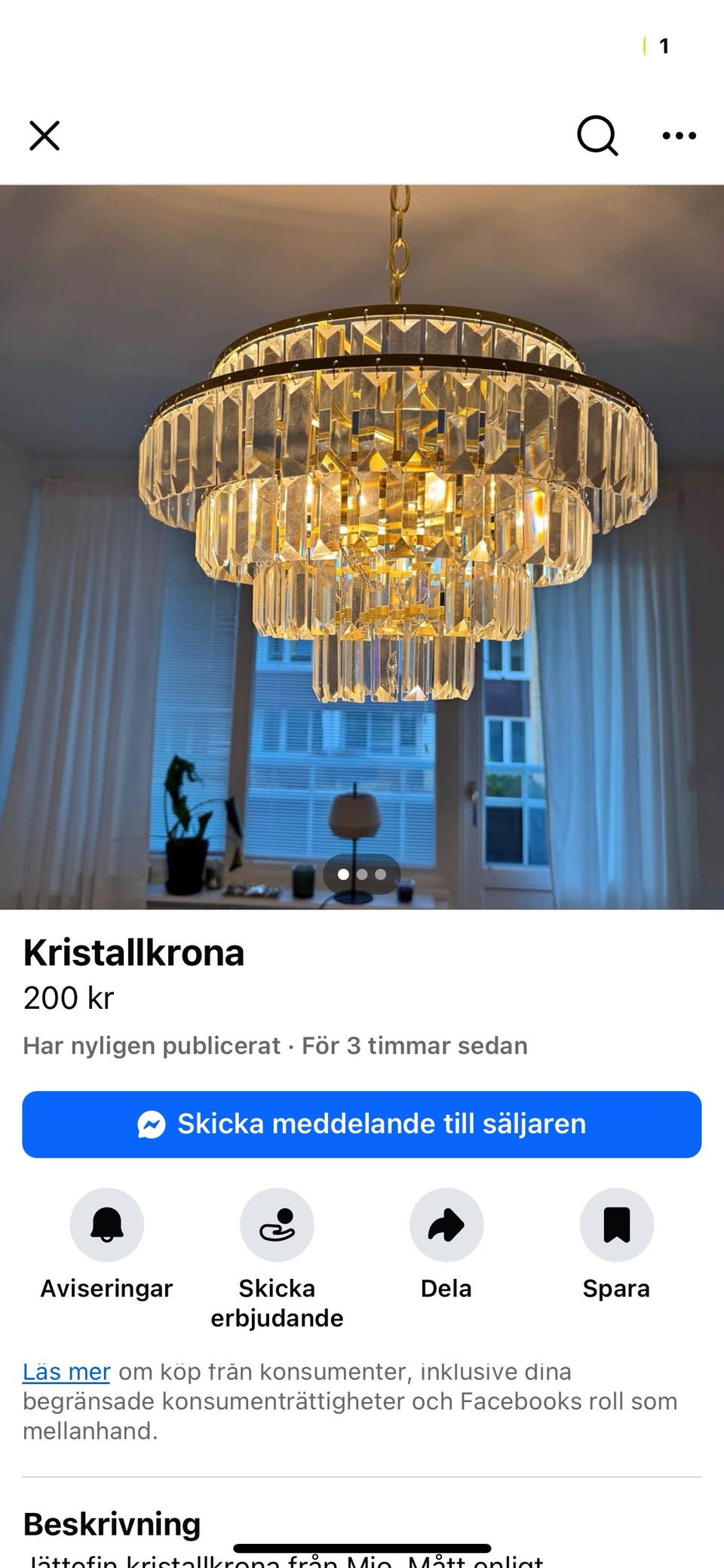
Task: Tap the second carousel dot
Action: (361, 873)
